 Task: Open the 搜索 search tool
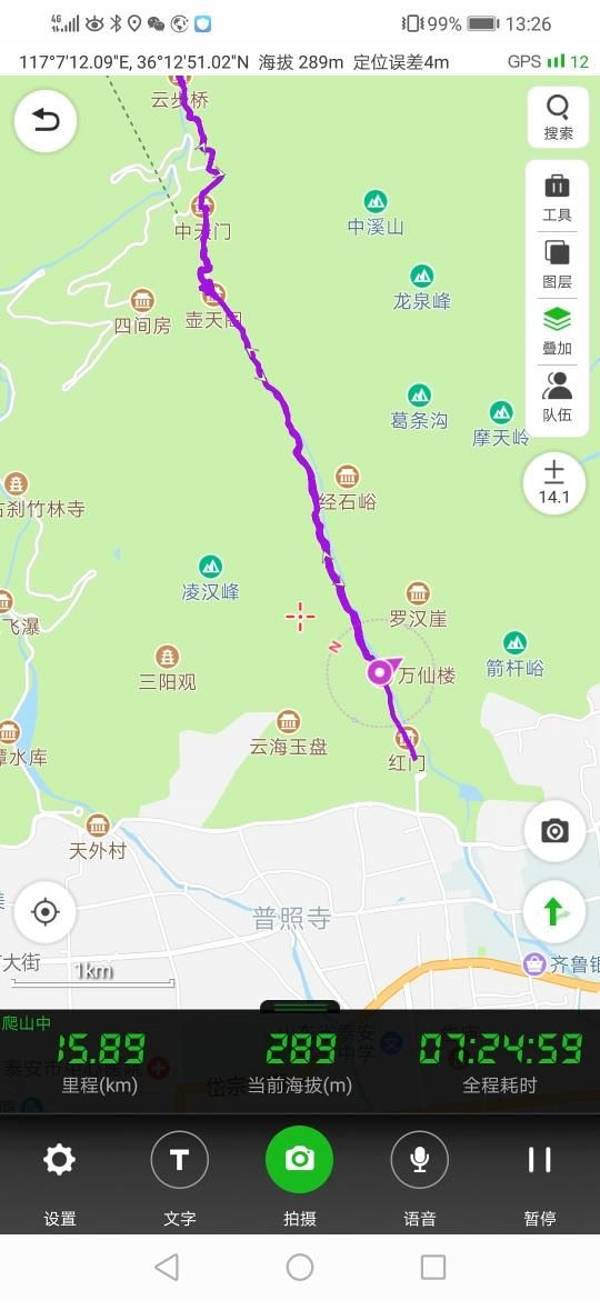click(x=557, y=116)
